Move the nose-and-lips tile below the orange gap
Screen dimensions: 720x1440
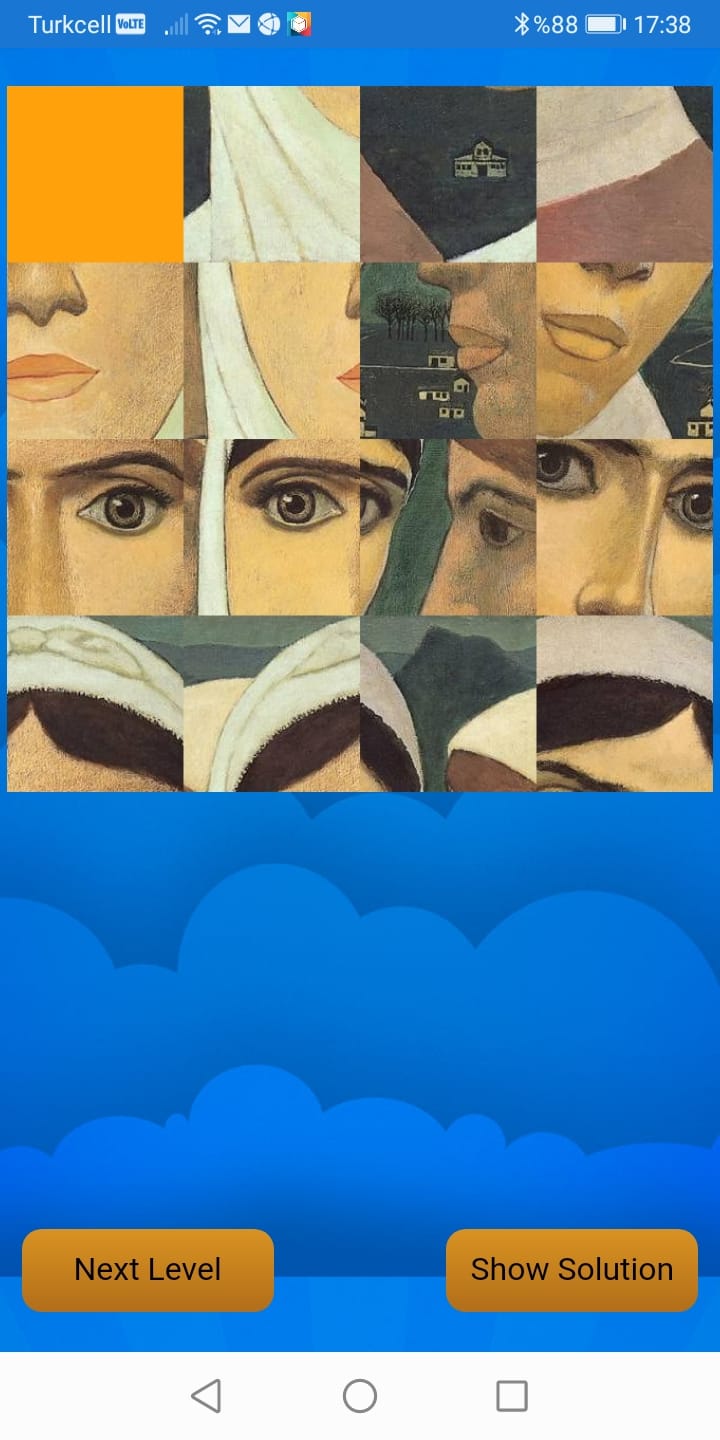(x=95, y=350)
